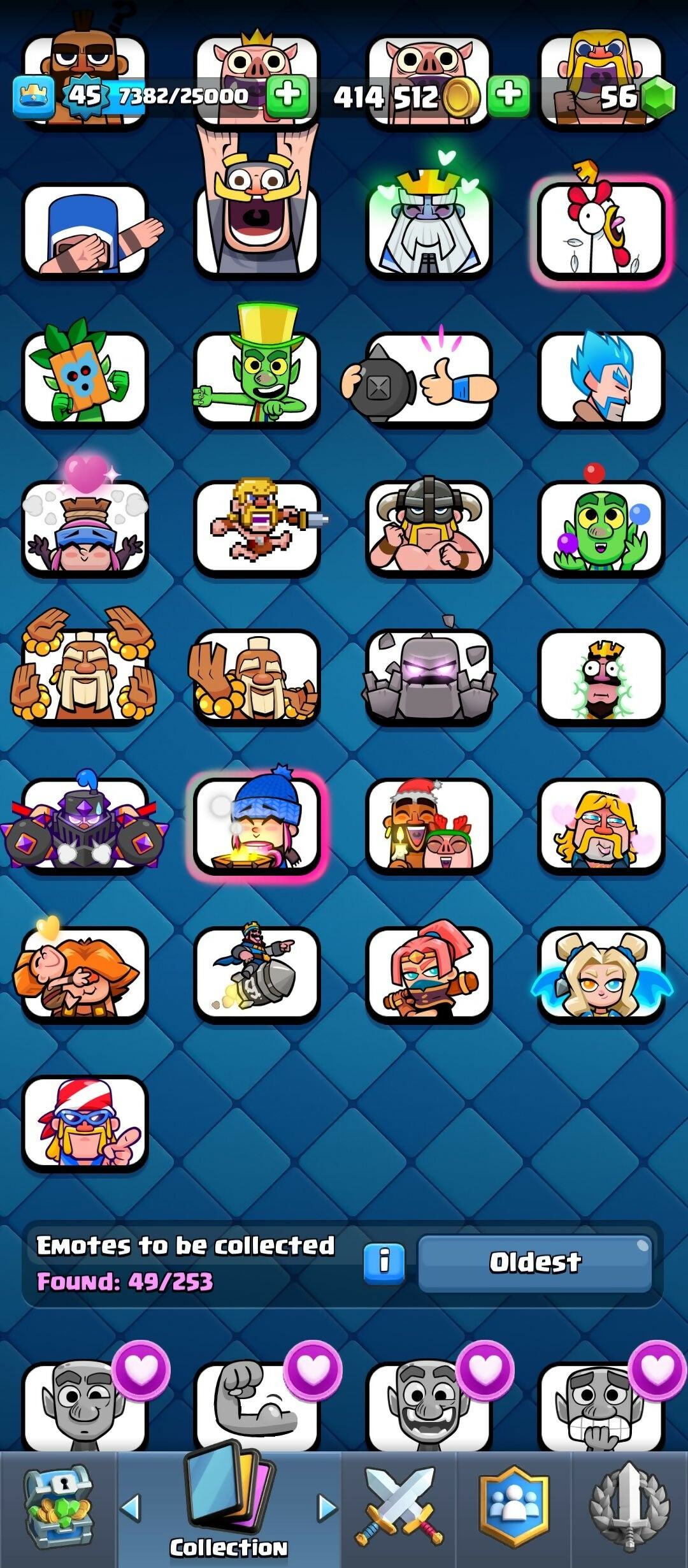Tap the plus button beside the experience bar
The image size is (688, 1568).
point(287,96)
